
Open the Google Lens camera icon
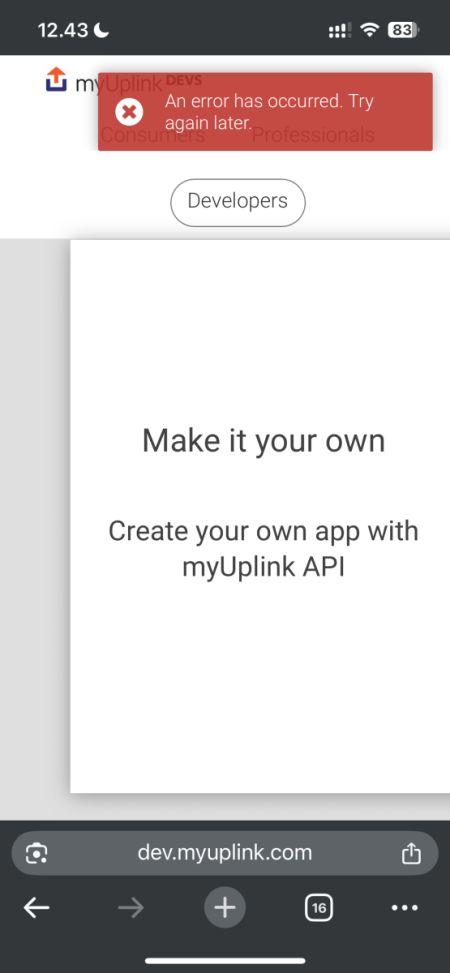pyautogui.click(x=37, y=854)
